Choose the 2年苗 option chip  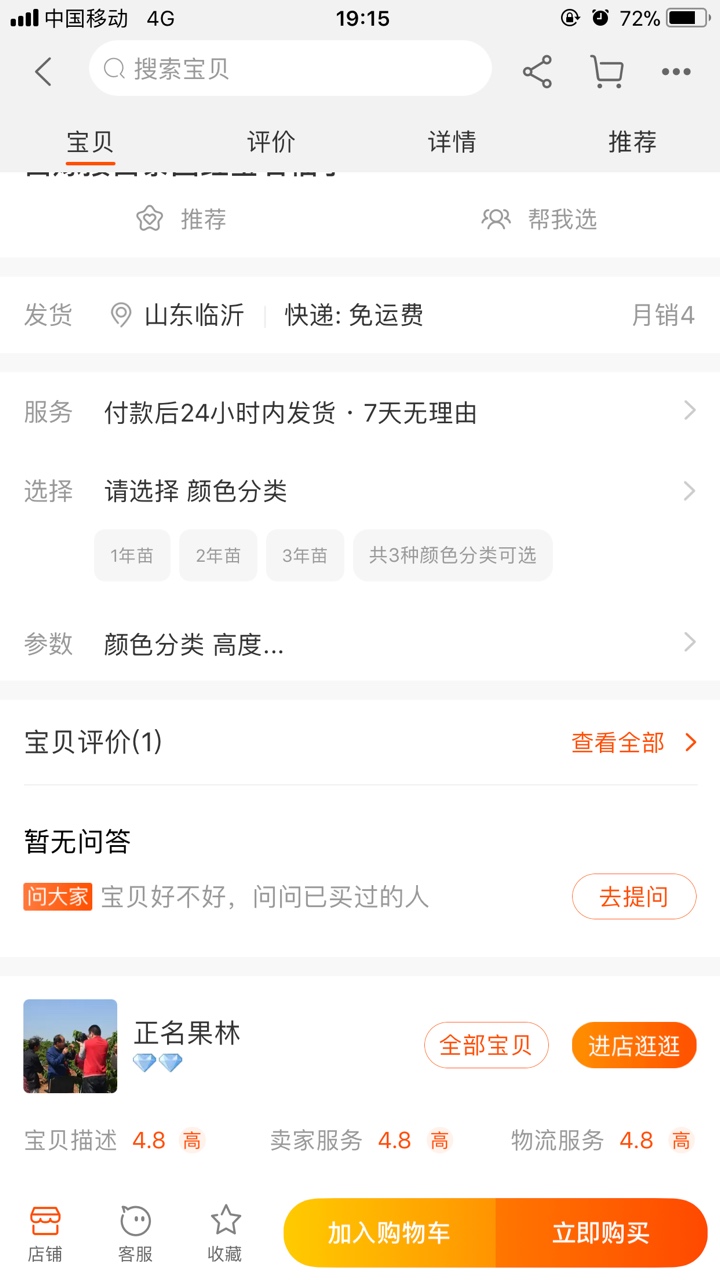click(218, 555)
